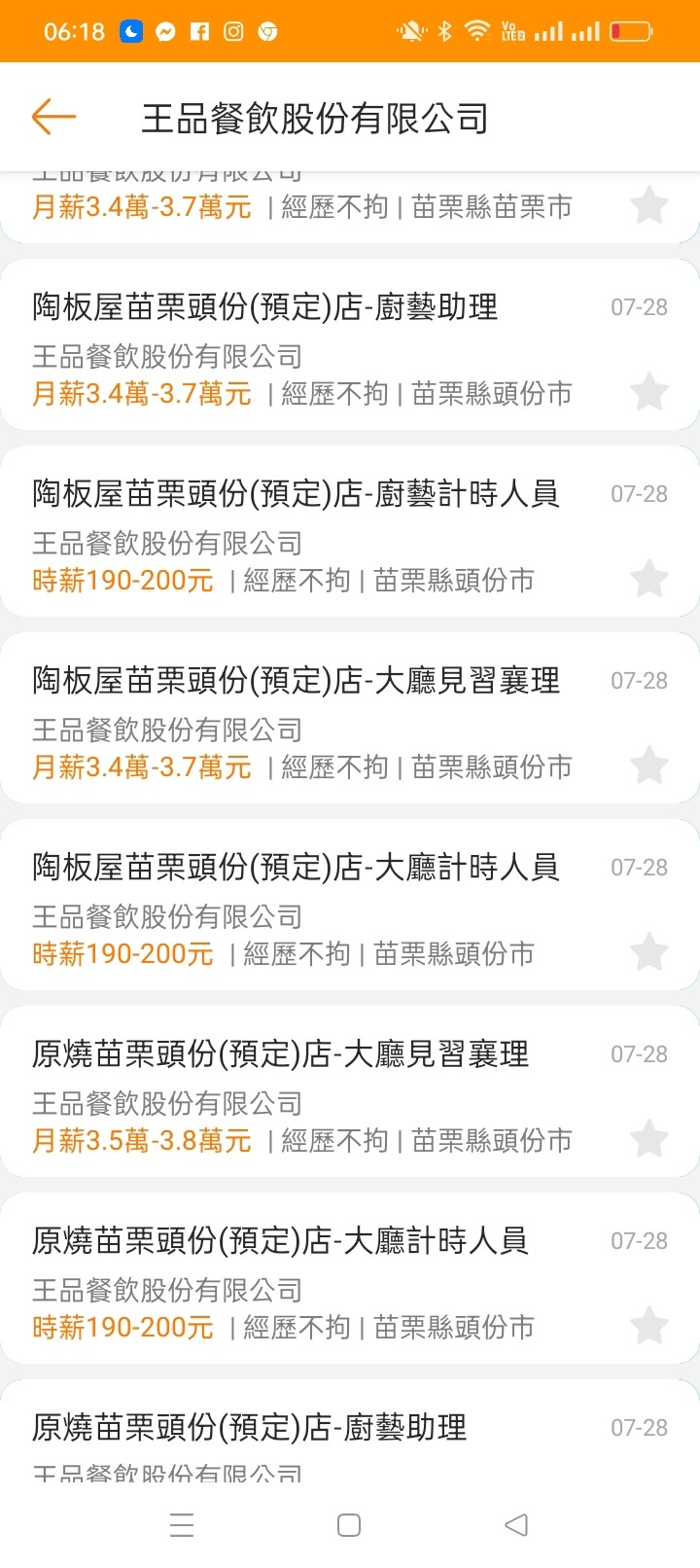Screen dimensions: 700x1568
Task: Open 原燒苗栗頭份(預定)店-廚藝助理 job listing
Action: 350,1430
